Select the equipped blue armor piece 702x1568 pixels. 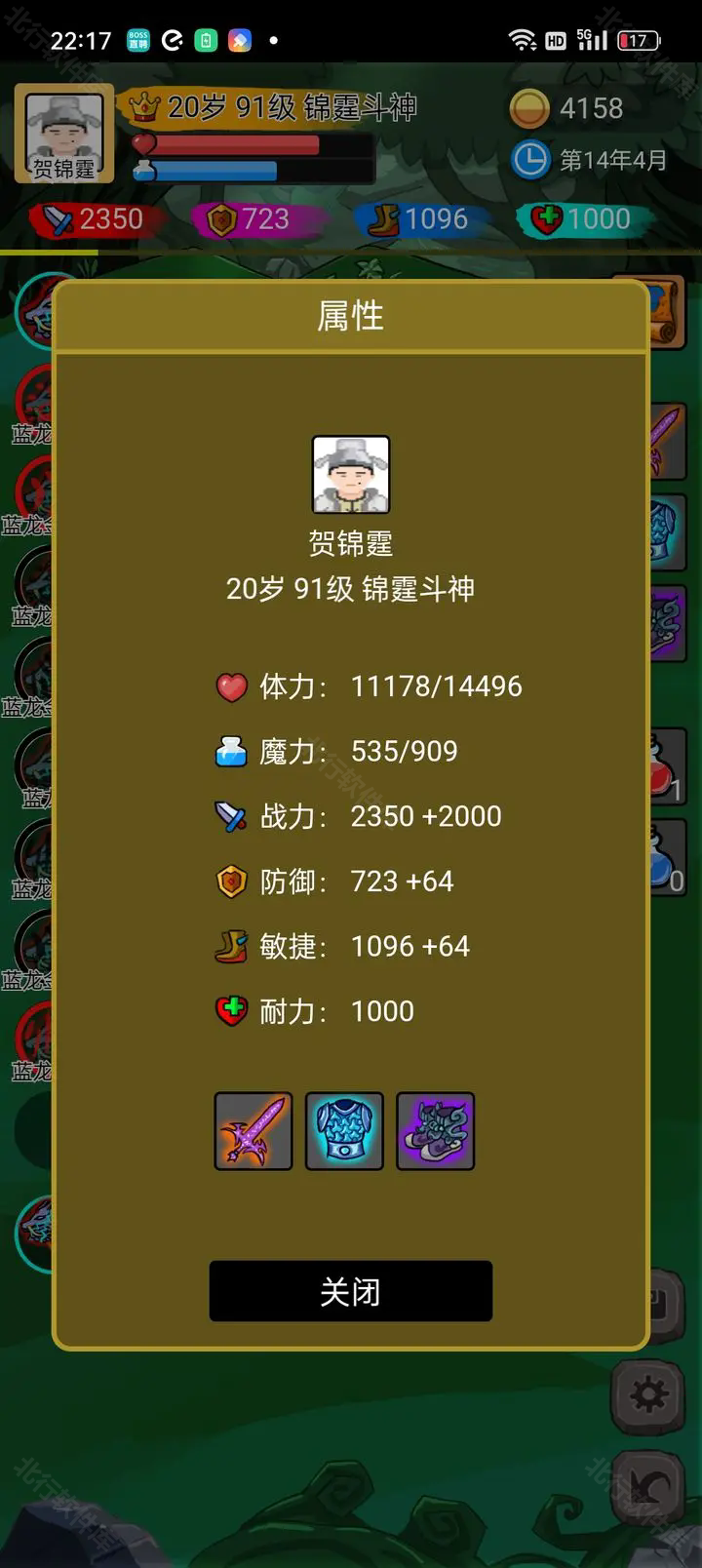pos(343,1131)
